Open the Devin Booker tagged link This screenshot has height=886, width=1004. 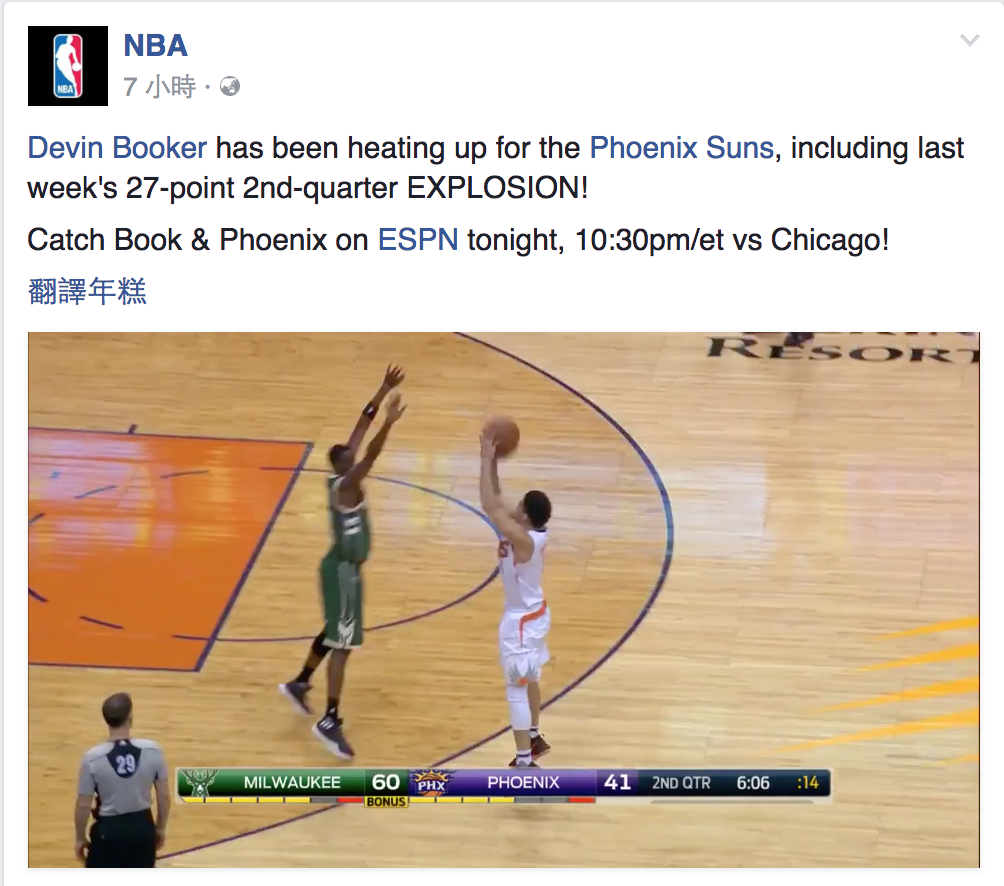point(117,148)
